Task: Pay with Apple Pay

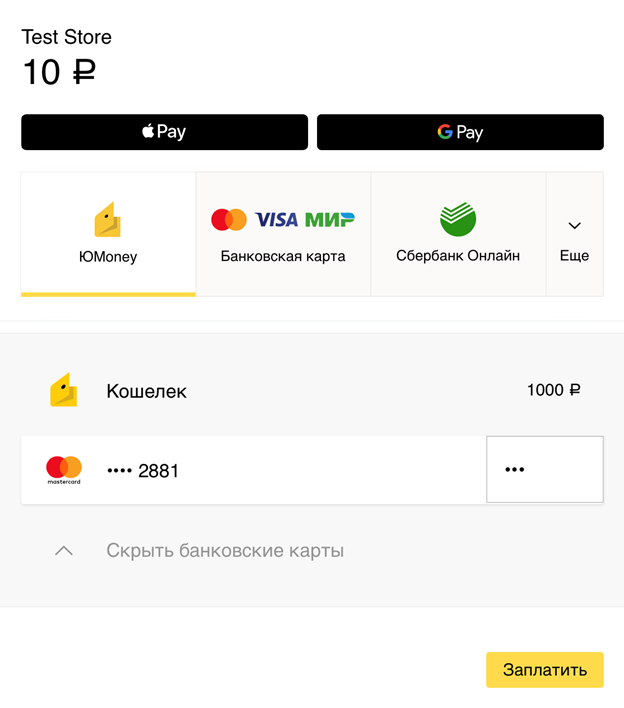Action: click(x=164, y=132)
